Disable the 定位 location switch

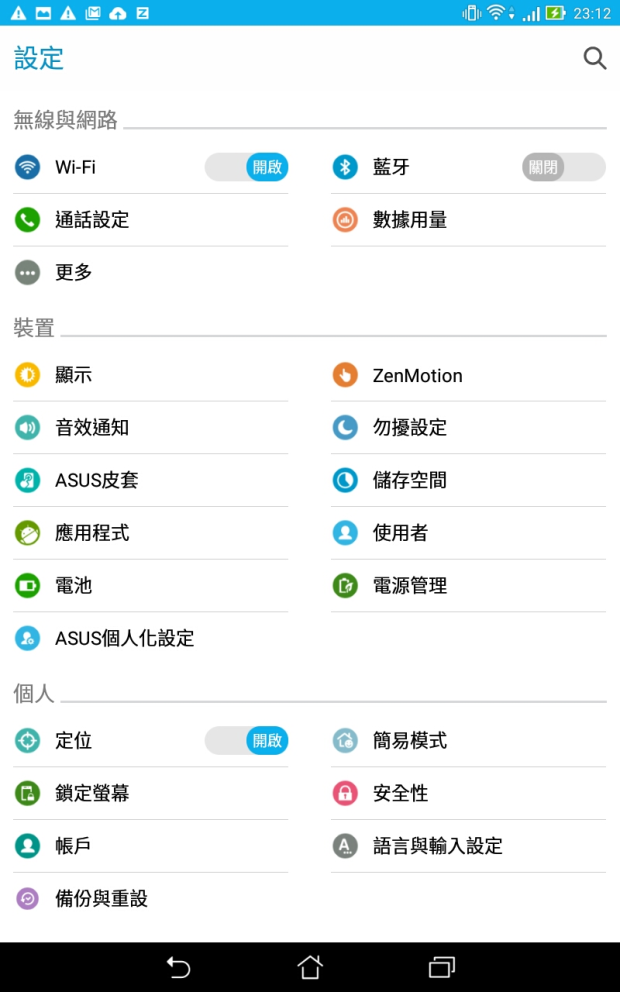point(246,740)
